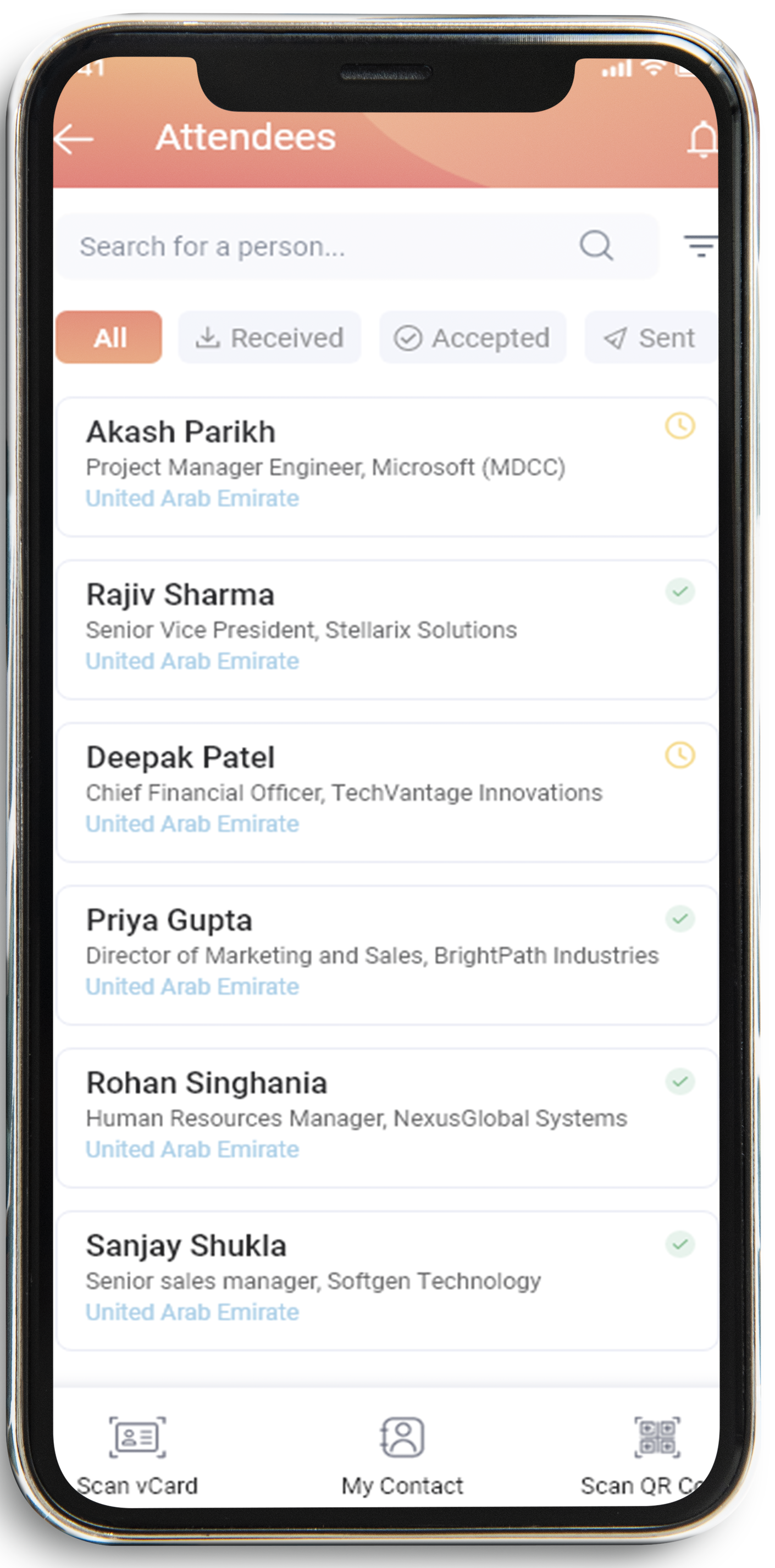Screen dimensions: 775x1568
Task: Tap the search for a person field
Action: coord(358,247)
